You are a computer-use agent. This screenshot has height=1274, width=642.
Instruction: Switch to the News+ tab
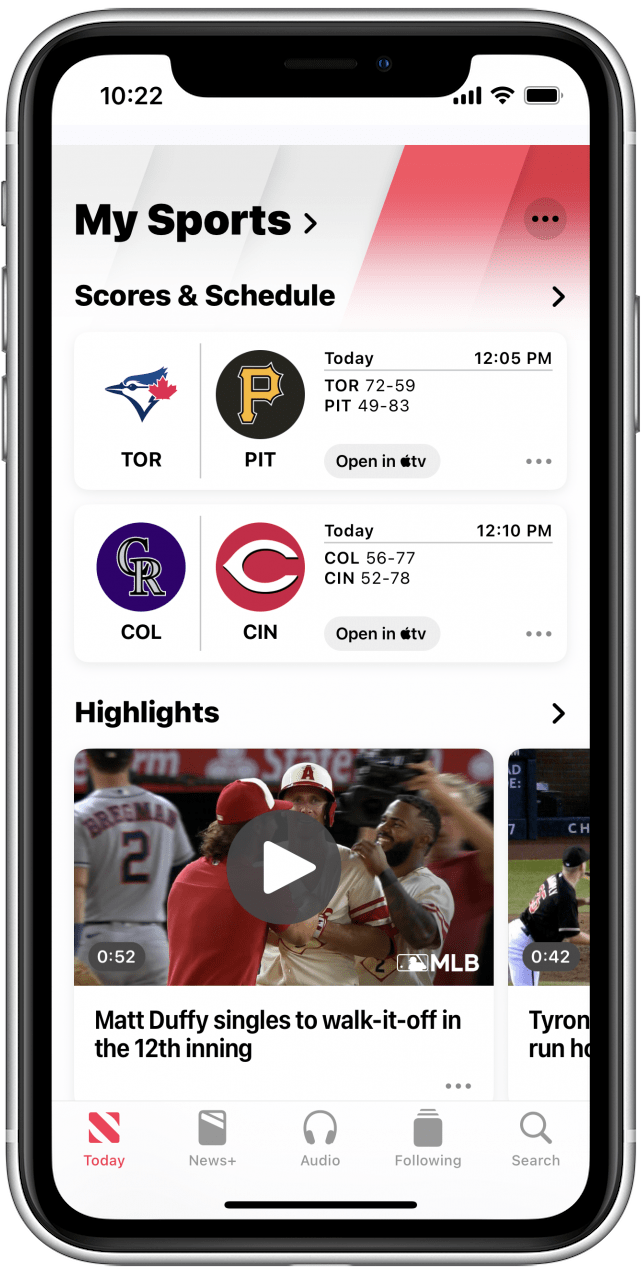[x=212, y=1139]
